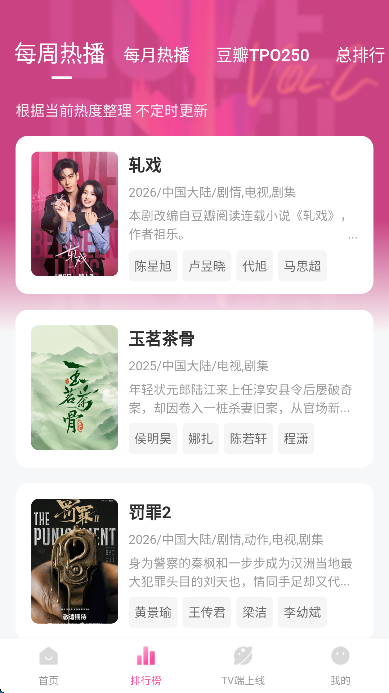Open the TV端上线 tab
The image size is (389, 693).
(x=243, y=666)
